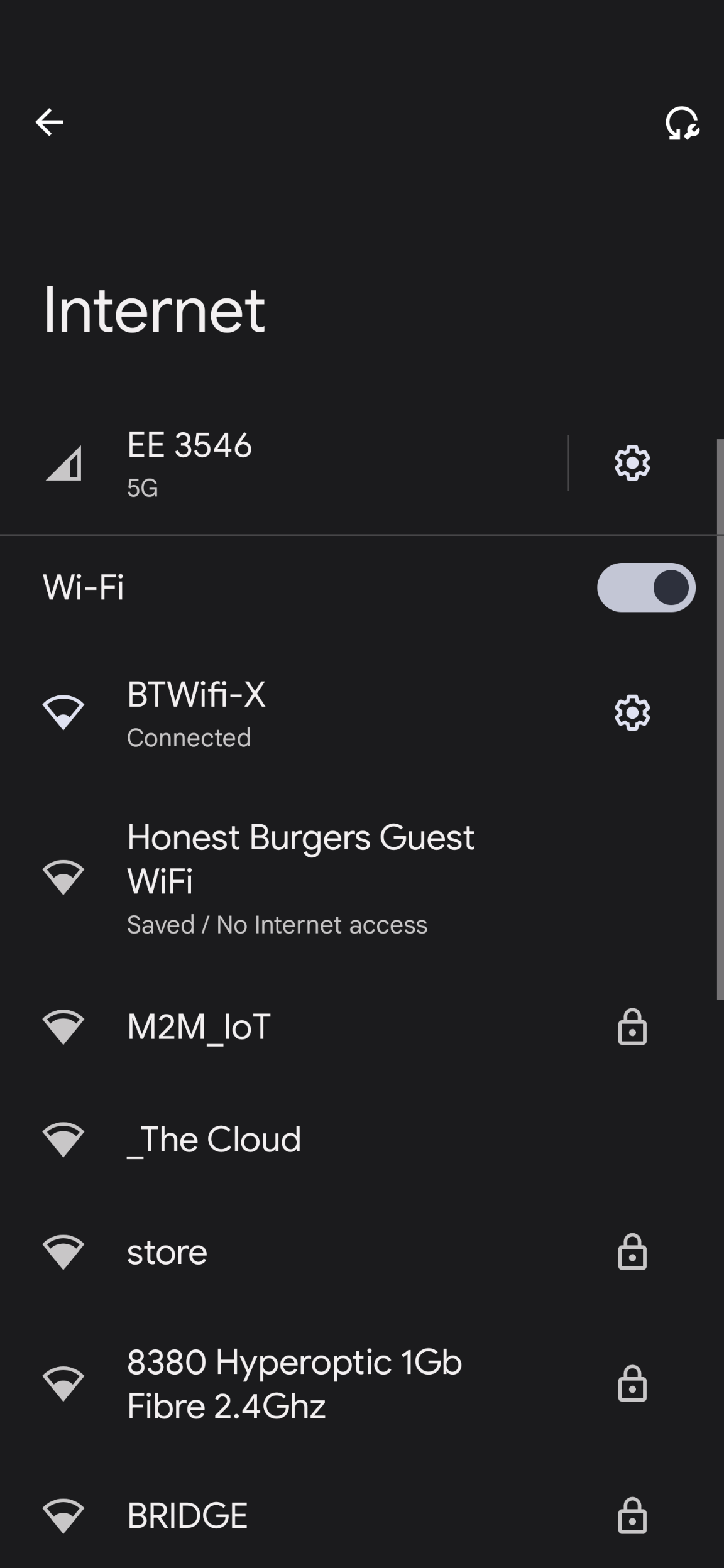Viewport: 724px width, 1568px height.
Task: Select Honest Burgers Guest WiFi network
Action: (300, 878)
